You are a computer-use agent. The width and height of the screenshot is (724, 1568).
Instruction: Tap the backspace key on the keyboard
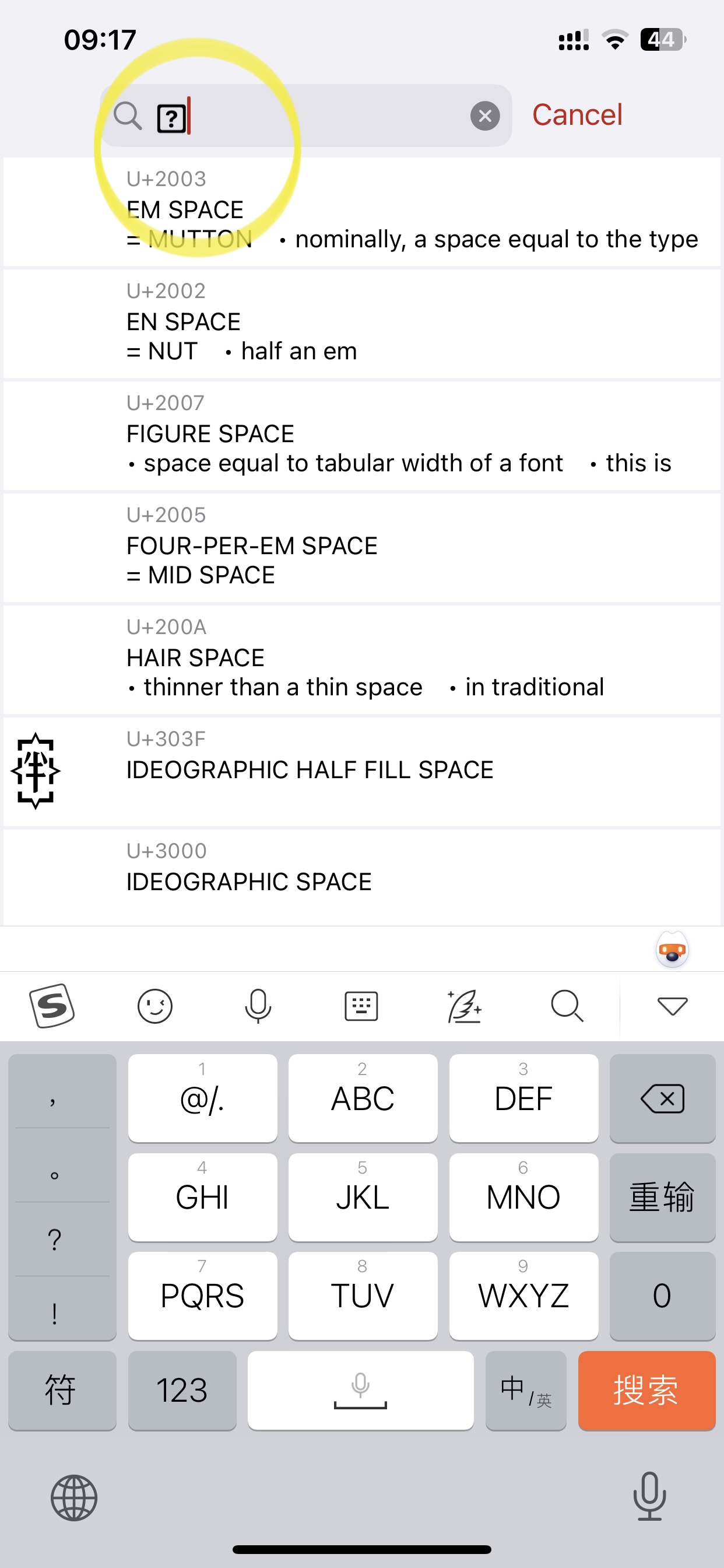click(663, 1098)
